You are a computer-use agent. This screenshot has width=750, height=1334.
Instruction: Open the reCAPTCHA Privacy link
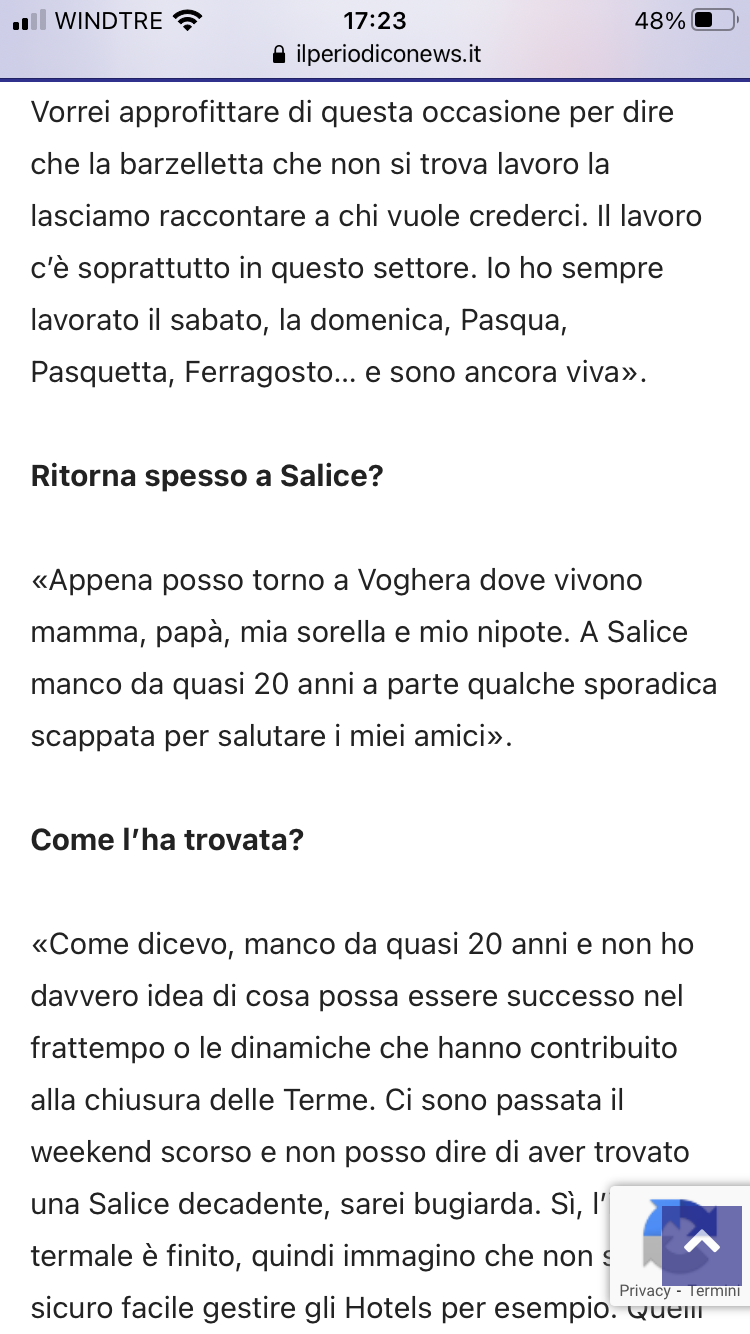(645, 1291)
